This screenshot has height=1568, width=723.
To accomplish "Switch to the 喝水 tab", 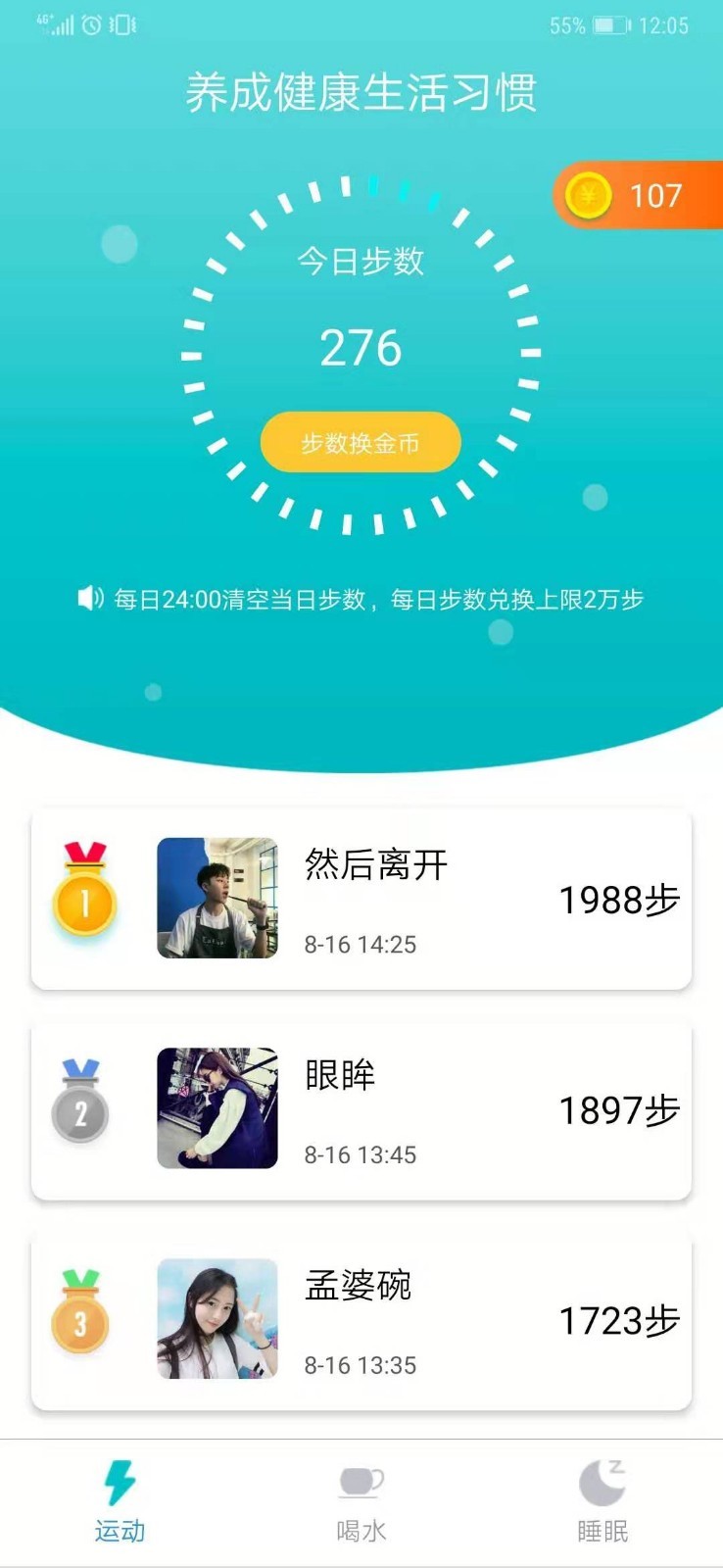I will (361, 1499).
